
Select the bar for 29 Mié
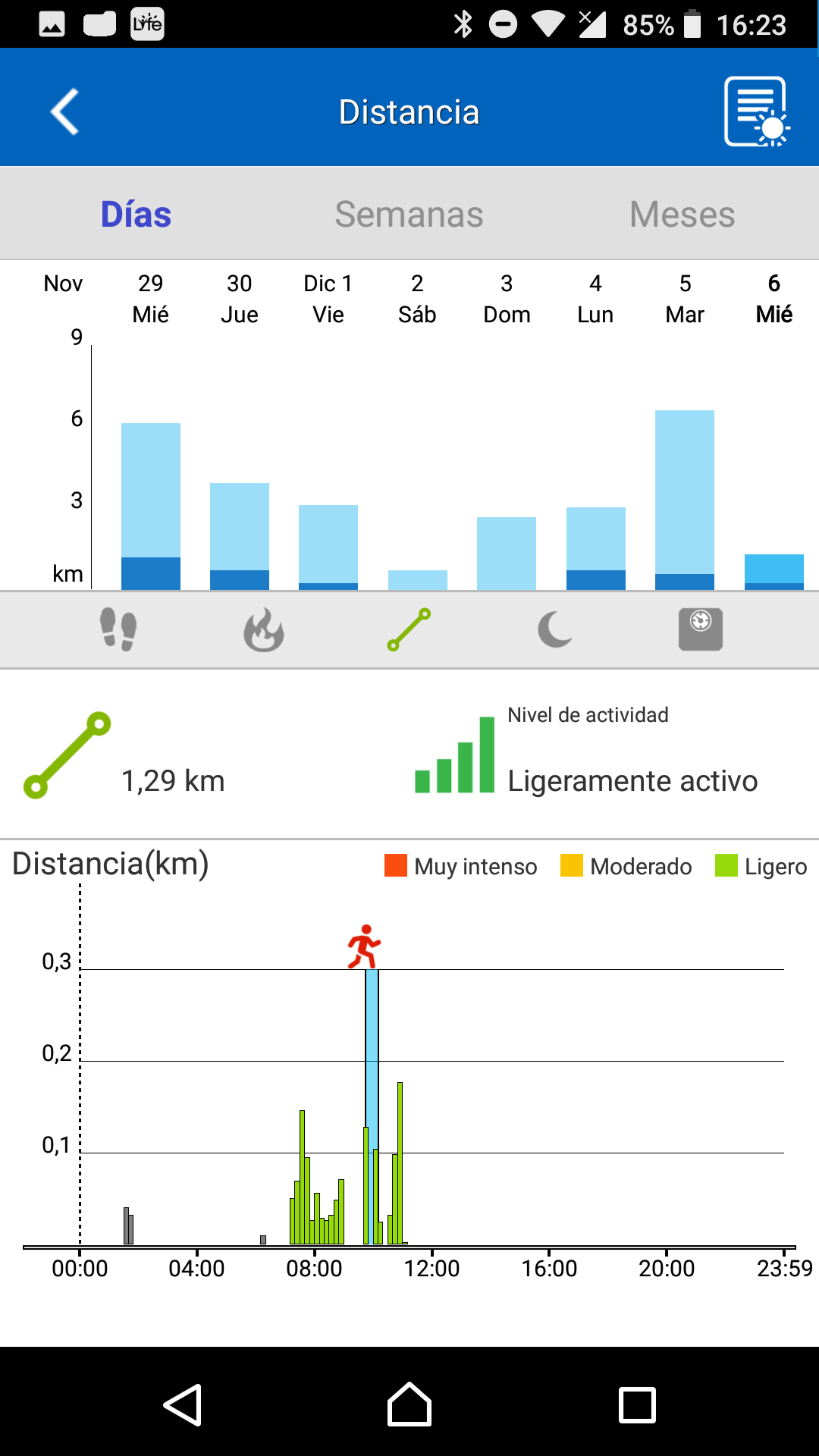point(151,506)
